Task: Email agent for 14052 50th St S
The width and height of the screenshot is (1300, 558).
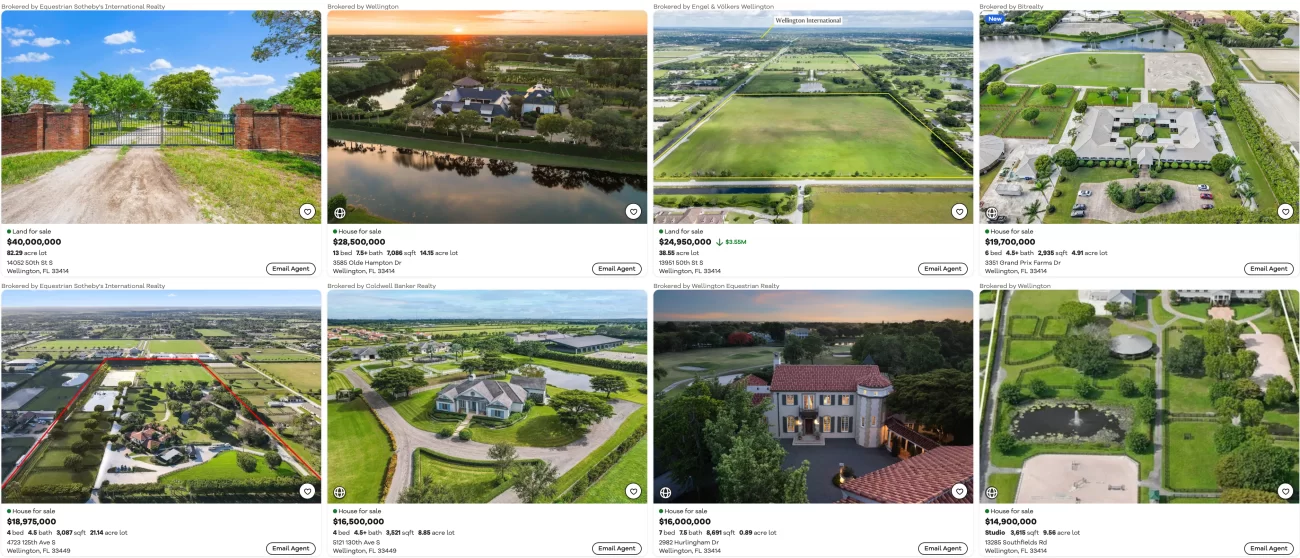Action: point(291,269)
